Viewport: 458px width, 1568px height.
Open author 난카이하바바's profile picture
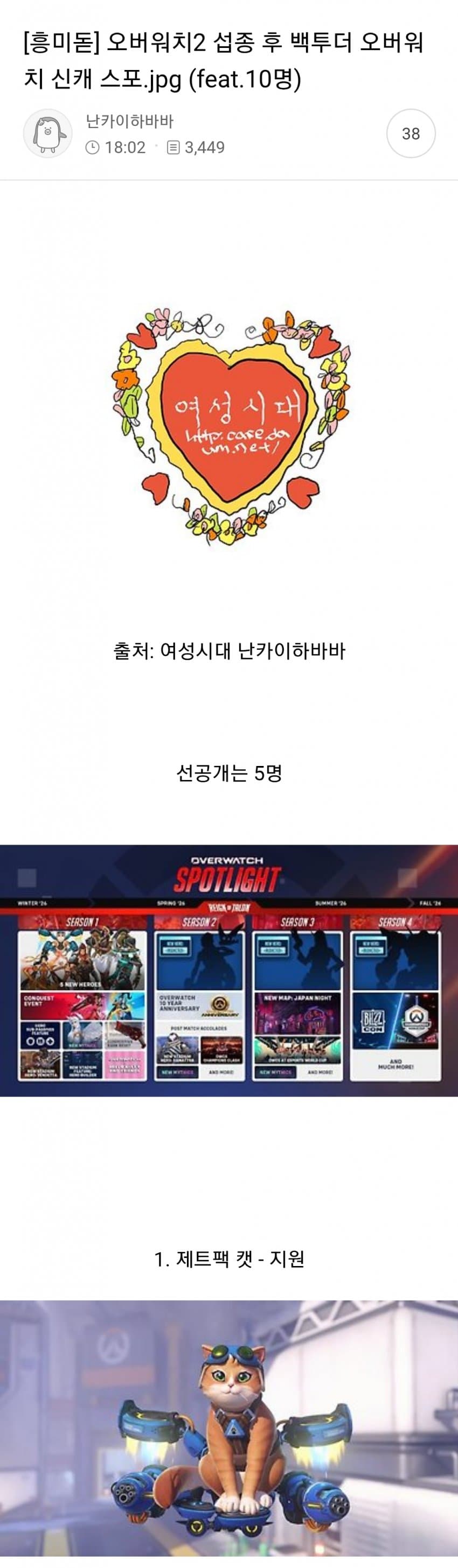(47, 133)
